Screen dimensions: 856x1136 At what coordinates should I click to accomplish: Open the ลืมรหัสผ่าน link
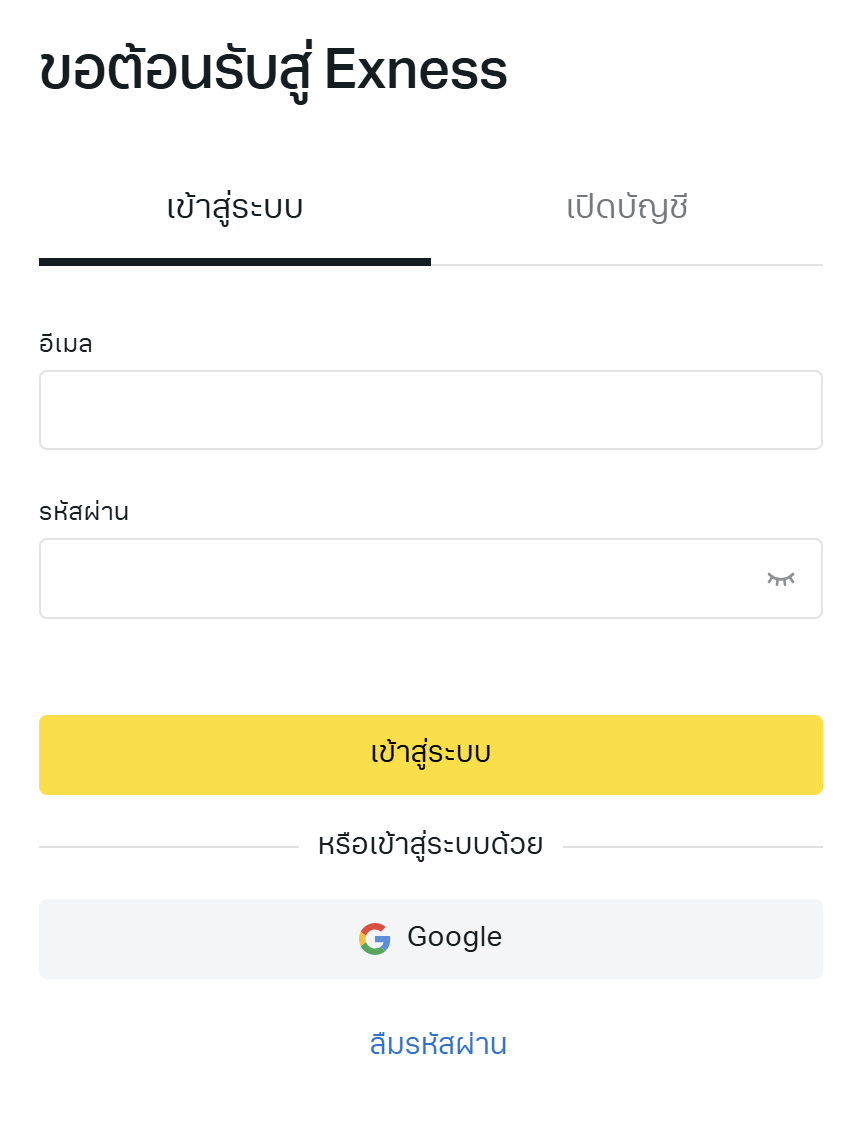tap(438, 1044)
